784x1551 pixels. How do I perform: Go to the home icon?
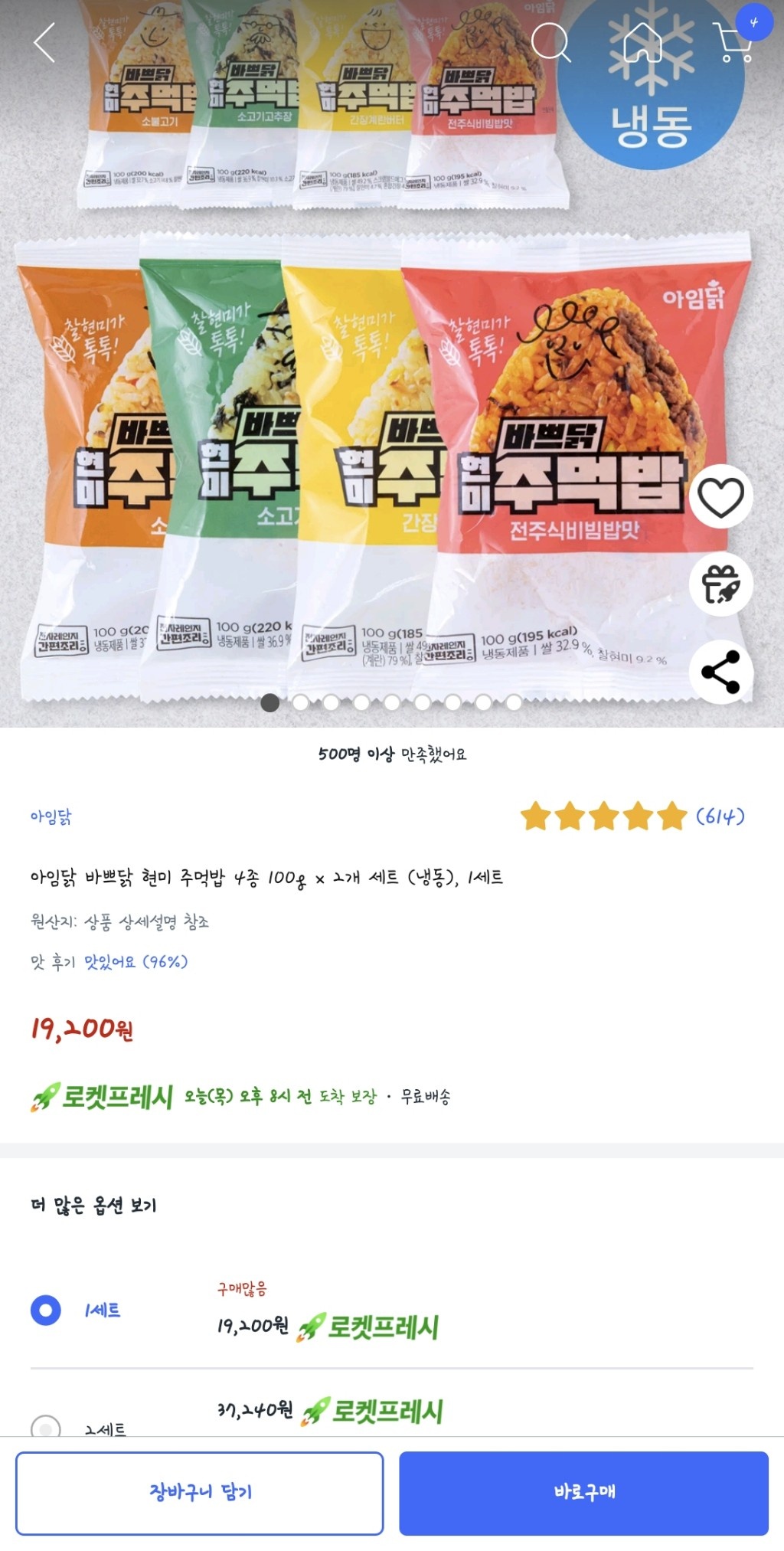pos(642,42)
